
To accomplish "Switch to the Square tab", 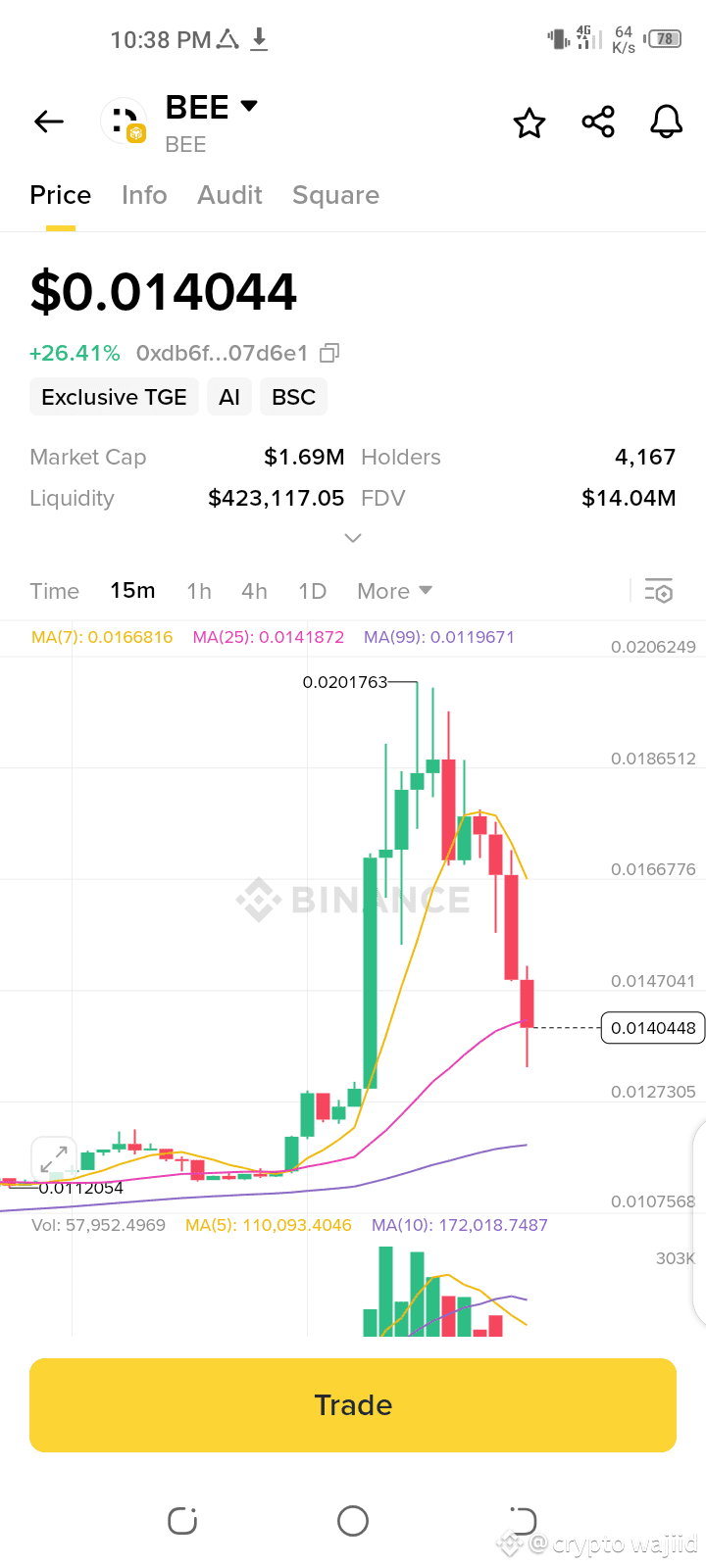I will pyautogui.click(x=335, y=195).
